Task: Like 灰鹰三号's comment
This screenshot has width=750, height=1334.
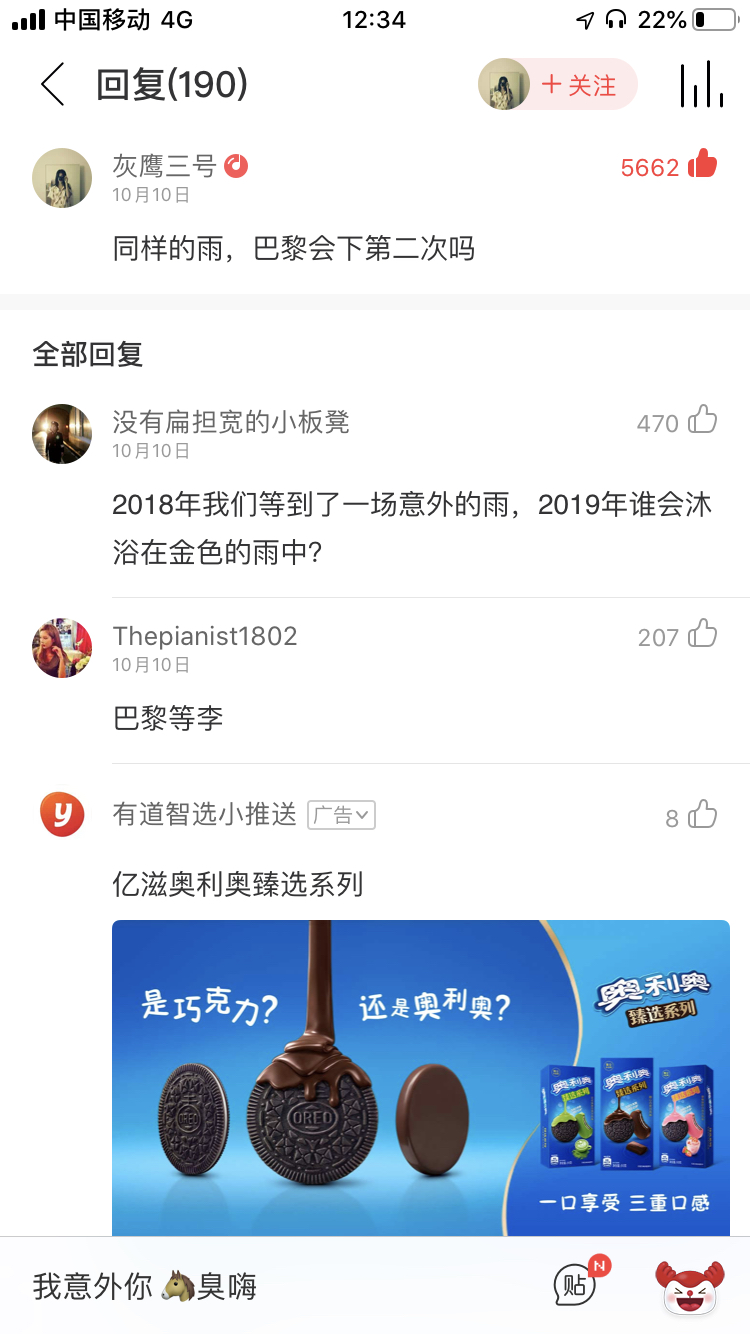Action: pyautogui.click(x=702, y=165)
